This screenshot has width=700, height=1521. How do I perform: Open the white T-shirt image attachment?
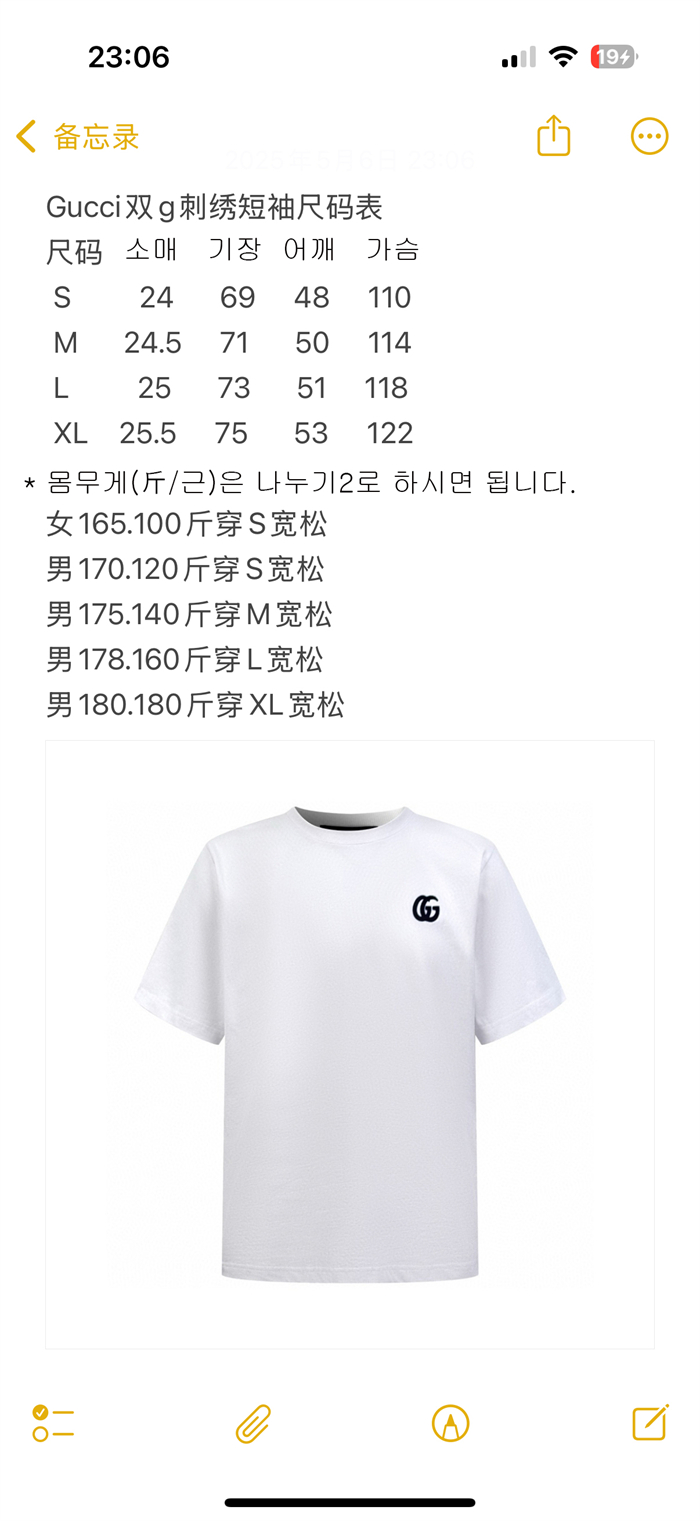350,1044
